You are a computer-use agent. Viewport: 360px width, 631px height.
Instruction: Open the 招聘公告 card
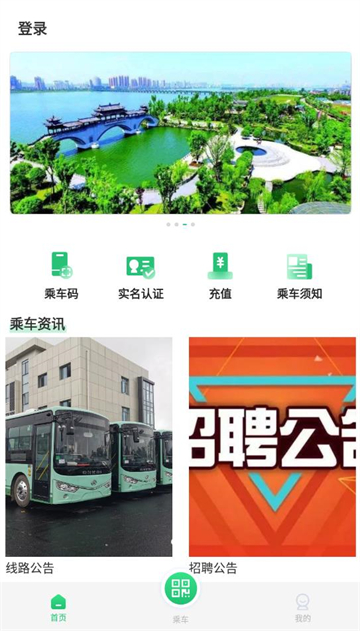point(272,456)
